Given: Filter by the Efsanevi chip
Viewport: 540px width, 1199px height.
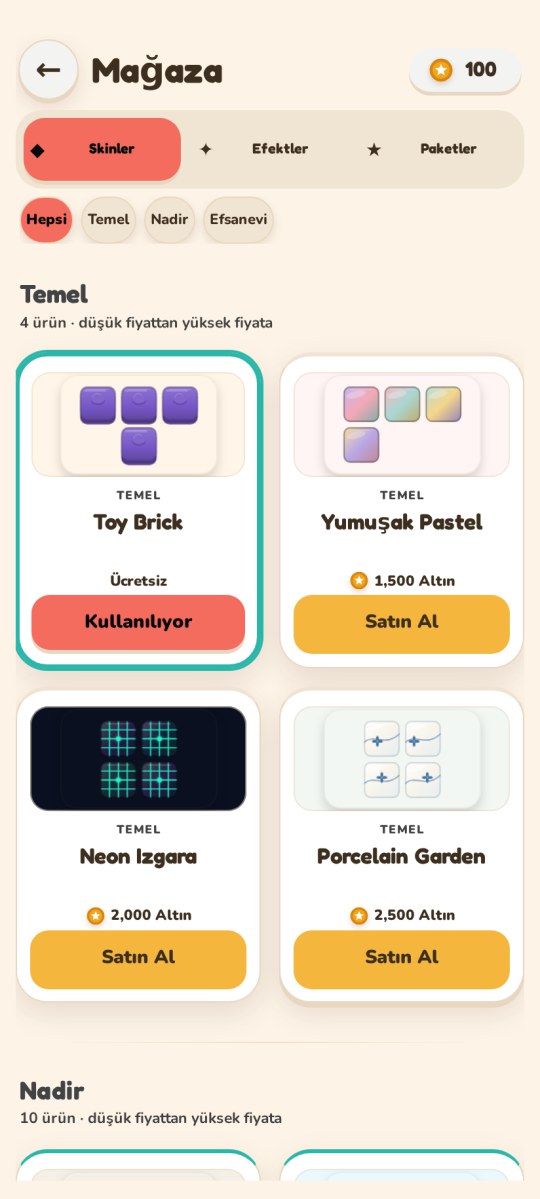Looking at the screenshot, I should click(238, 219).
